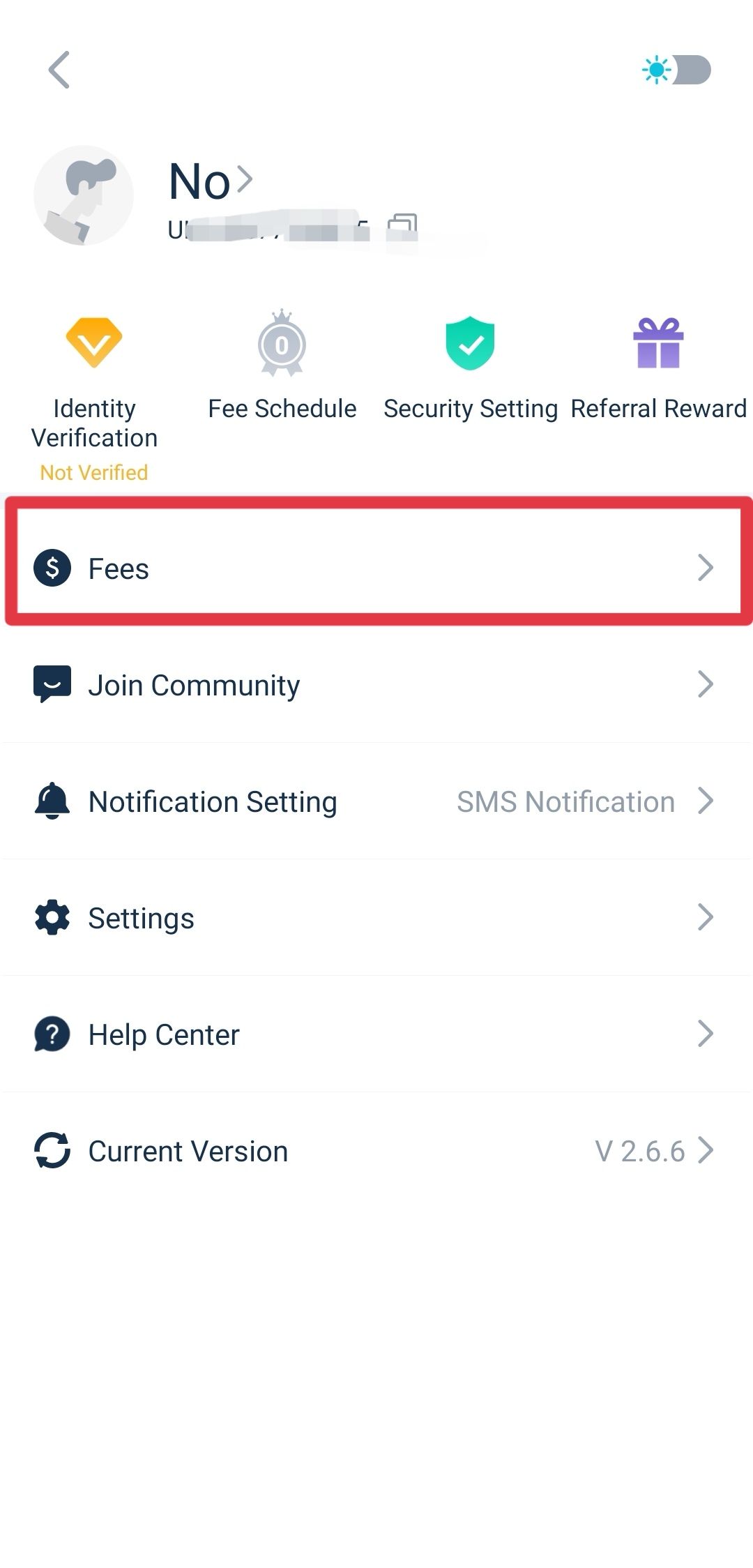This screenshot has width=753, height=1568.
Task: Open Notification Setting
Action: [376, 801]
